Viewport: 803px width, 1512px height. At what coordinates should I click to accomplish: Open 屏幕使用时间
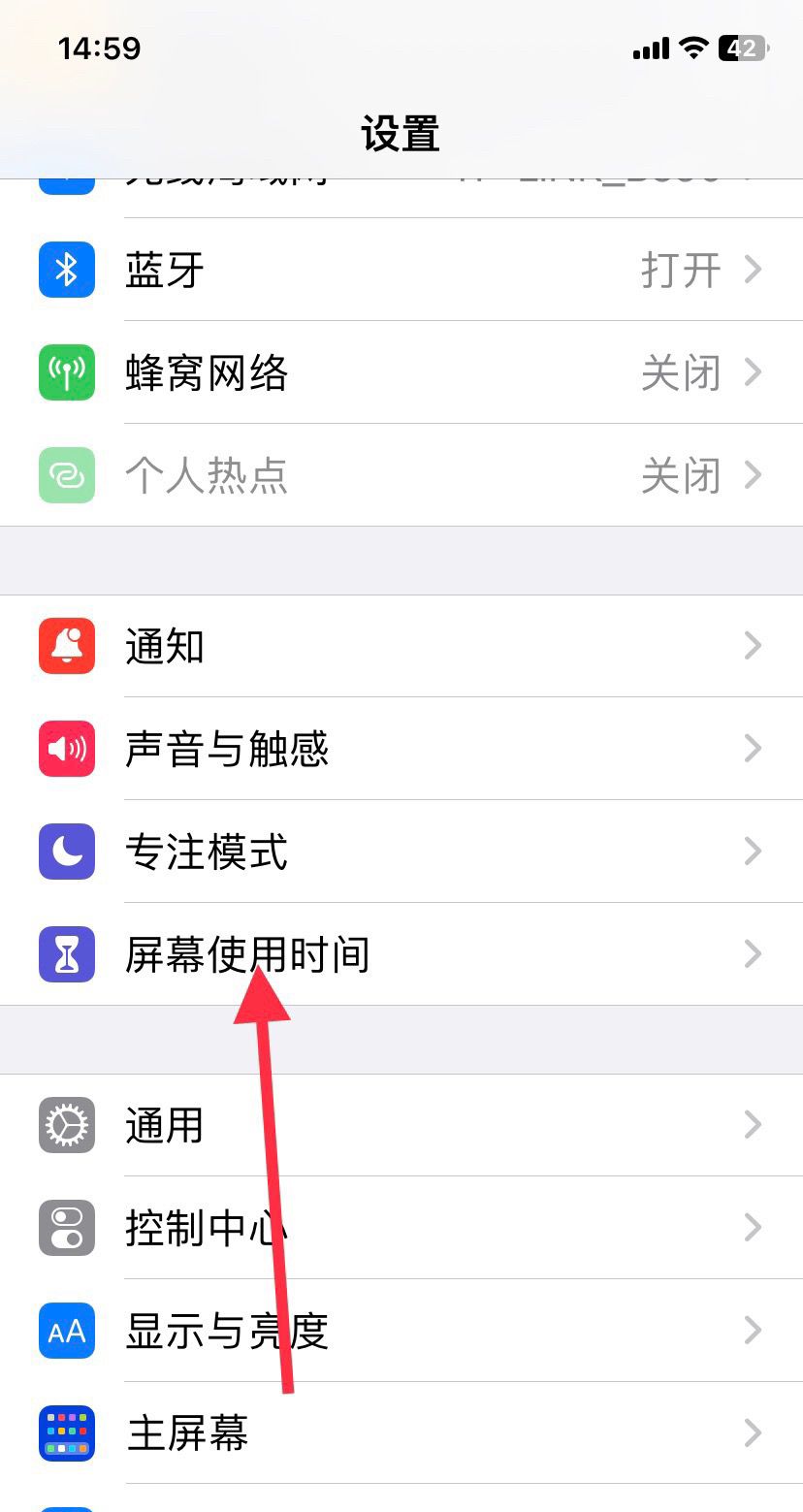coord(401,954)
